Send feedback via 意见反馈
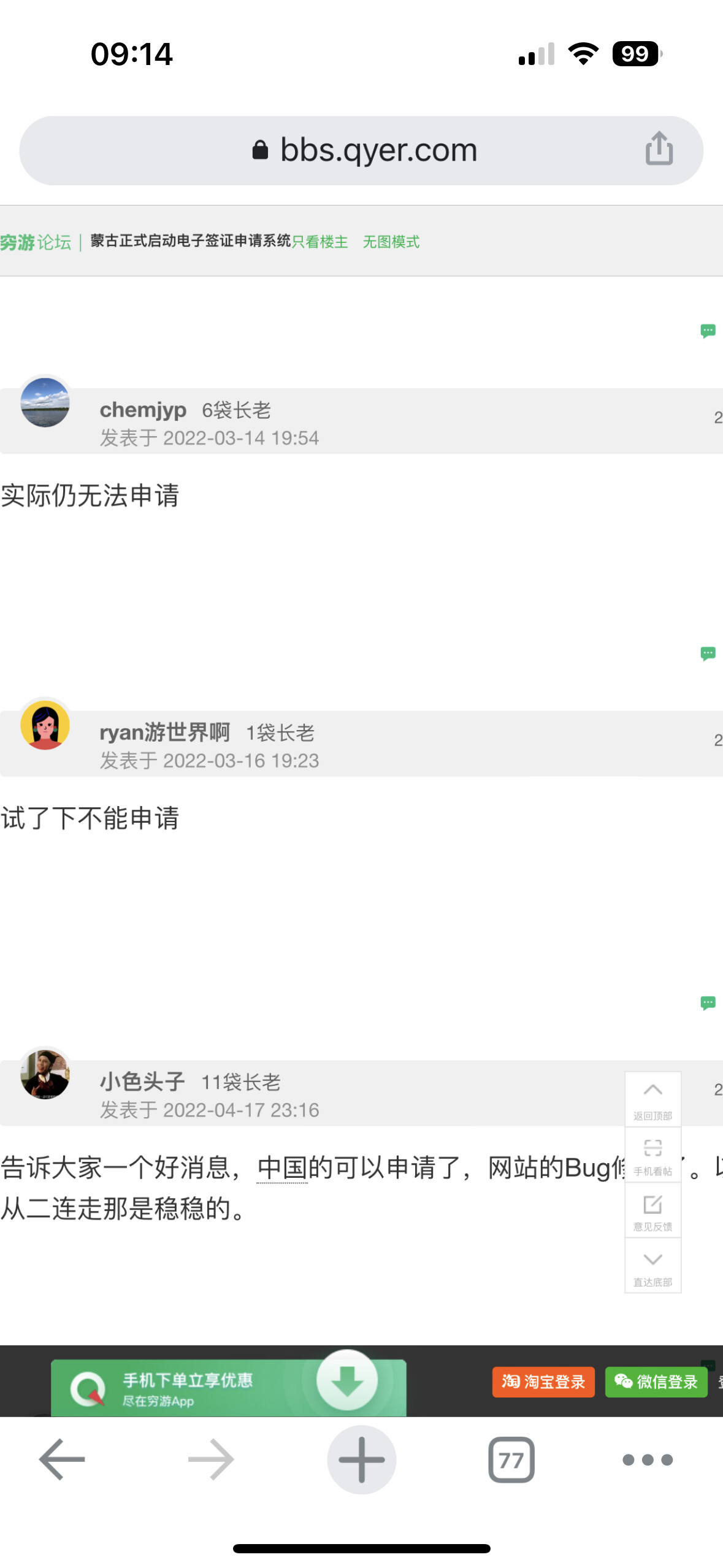Screen dimensions: 723x1568 point(652,1210)
